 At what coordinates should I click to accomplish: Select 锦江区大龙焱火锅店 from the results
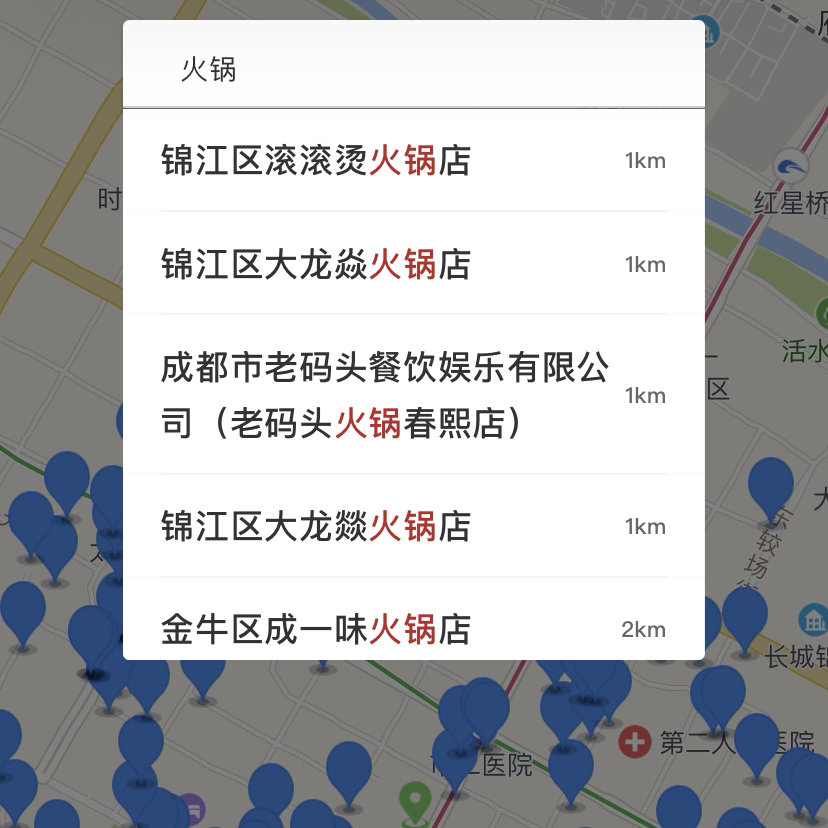pos(413,265)
